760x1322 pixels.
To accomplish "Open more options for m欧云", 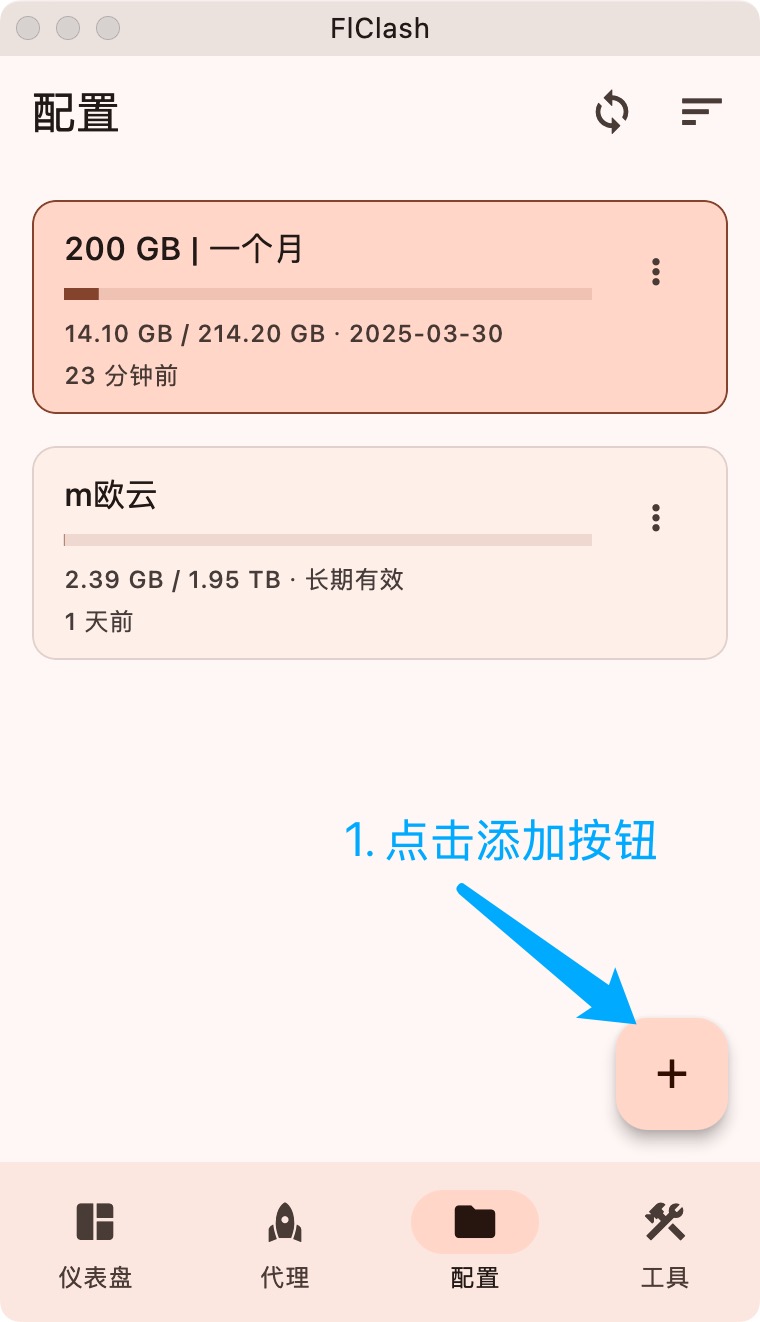I will (656, 518).
